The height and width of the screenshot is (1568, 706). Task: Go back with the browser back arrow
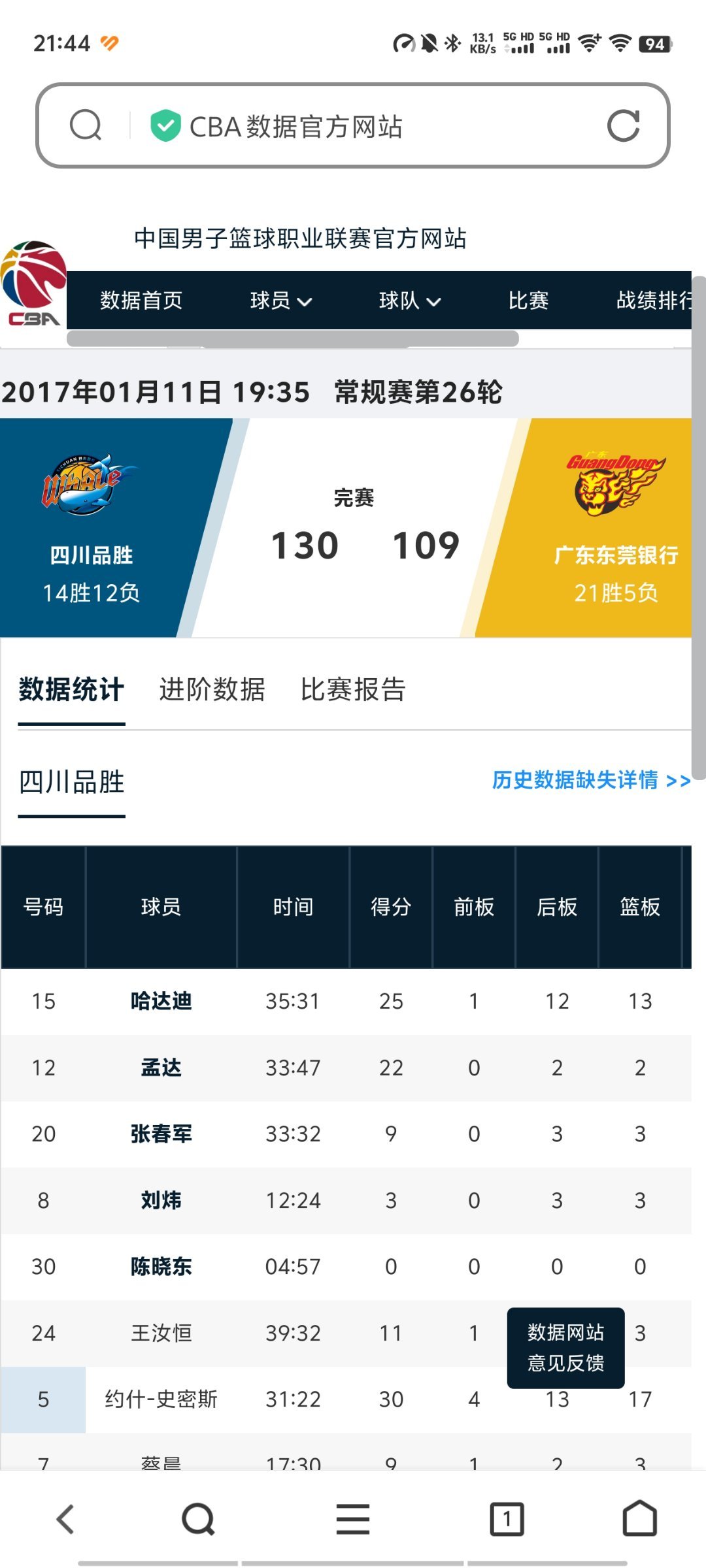[66, 1519]
